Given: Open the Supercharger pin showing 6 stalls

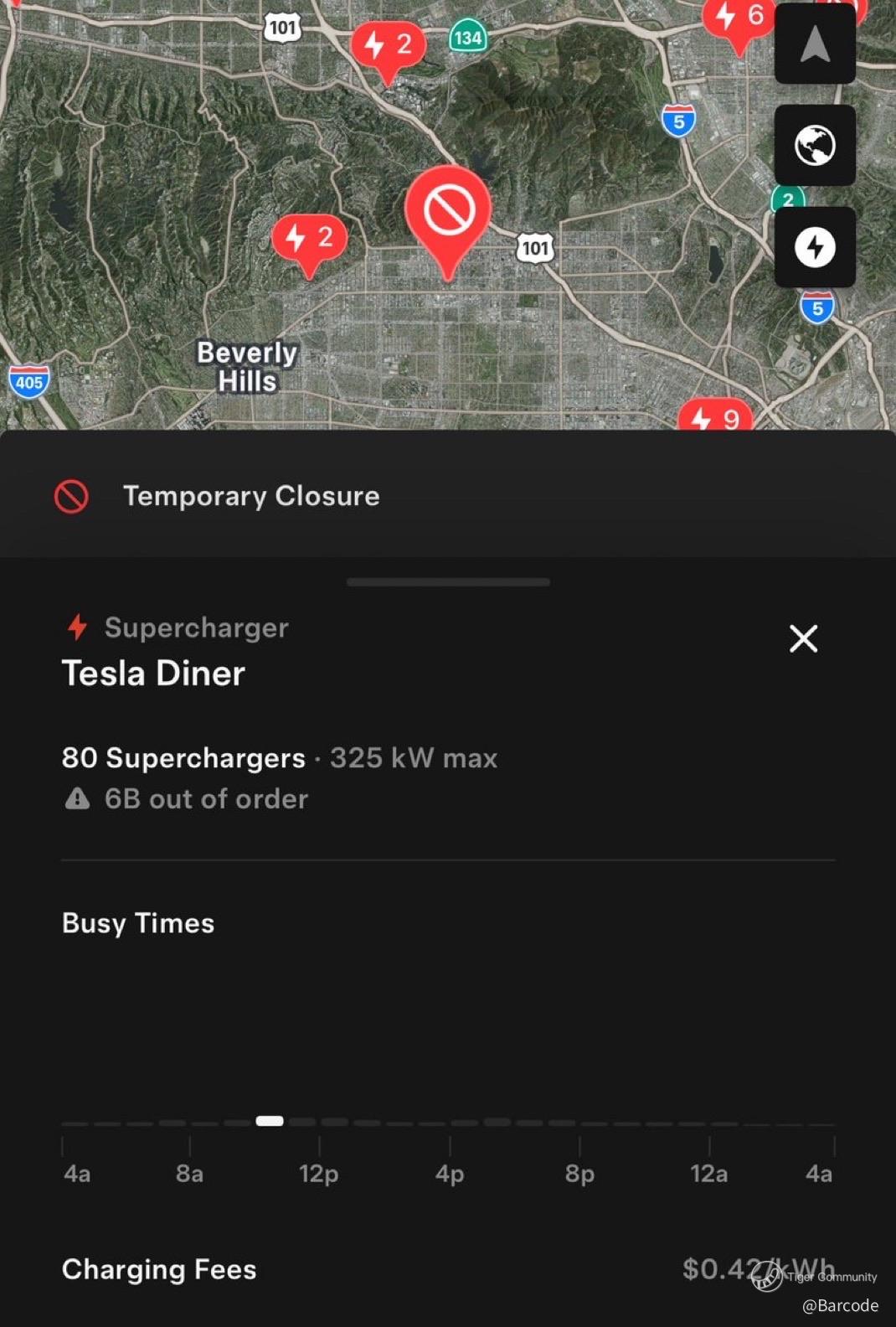Looking at the screenshot, I should [738, 18].
